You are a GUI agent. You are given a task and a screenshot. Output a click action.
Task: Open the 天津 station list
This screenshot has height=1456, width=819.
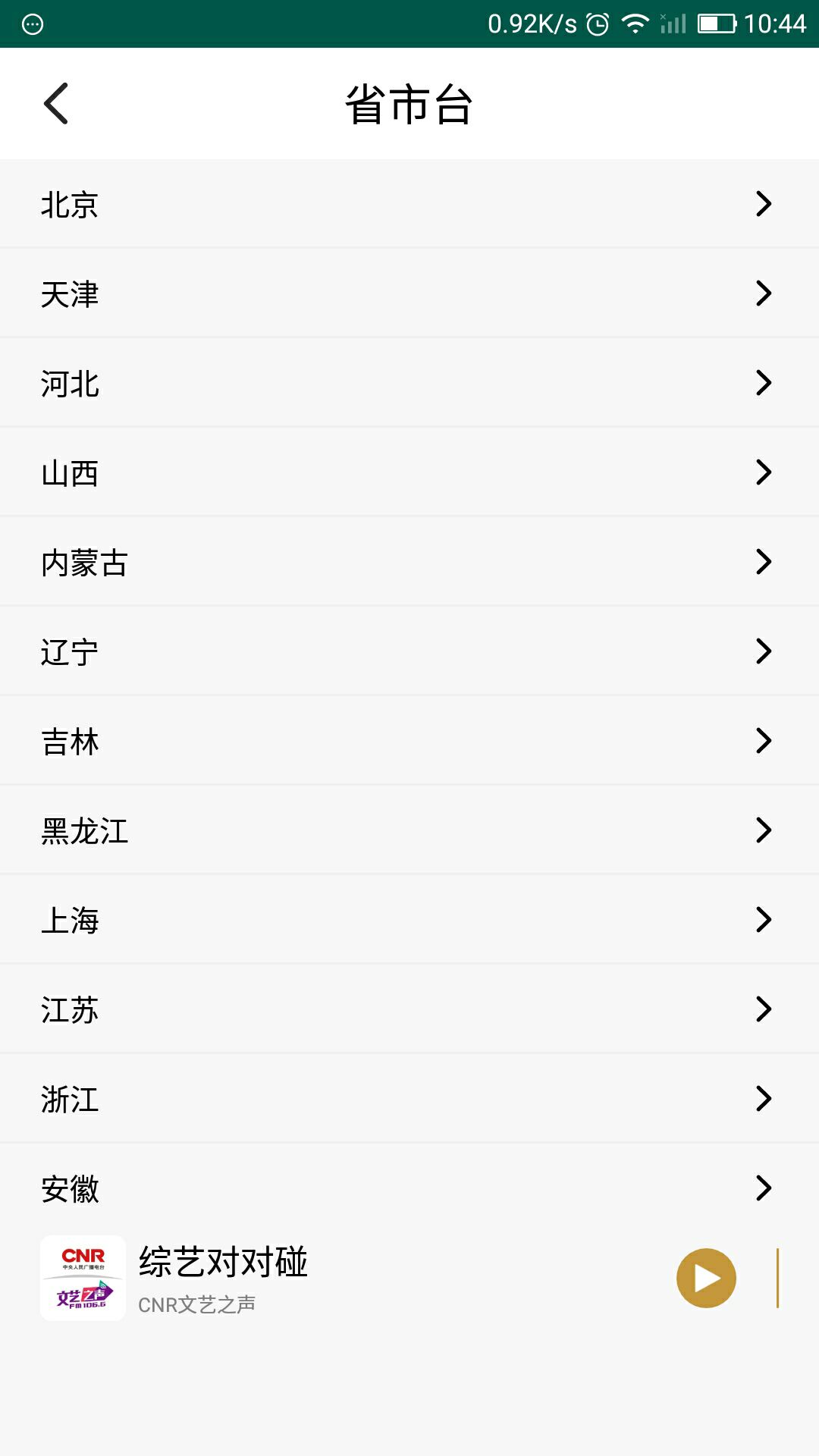[409, 293]
